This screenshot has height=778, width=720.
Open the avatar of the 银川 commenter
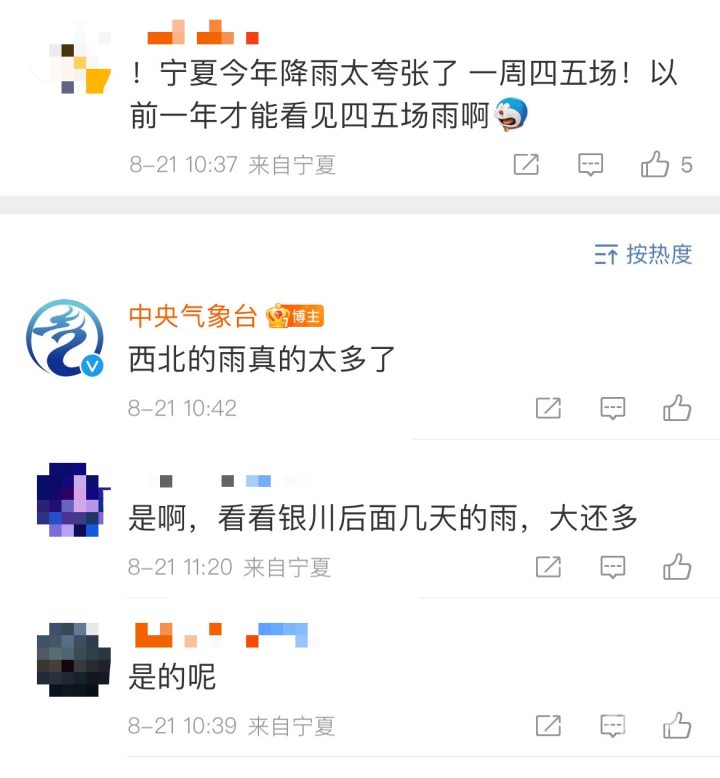pos(70,500)
